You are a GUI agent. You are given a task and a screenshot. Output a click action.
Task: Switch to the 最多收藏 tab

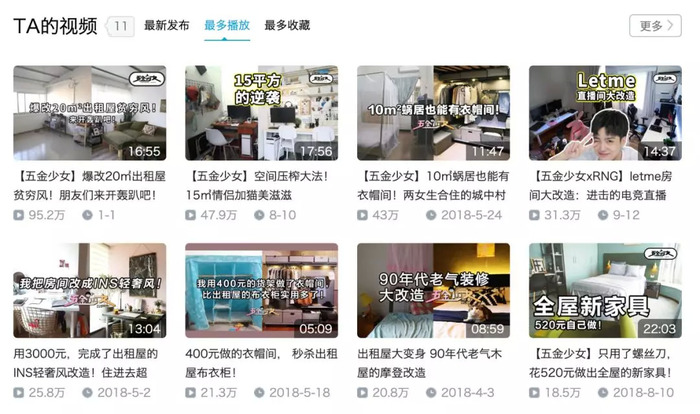(x=287, y=26)
